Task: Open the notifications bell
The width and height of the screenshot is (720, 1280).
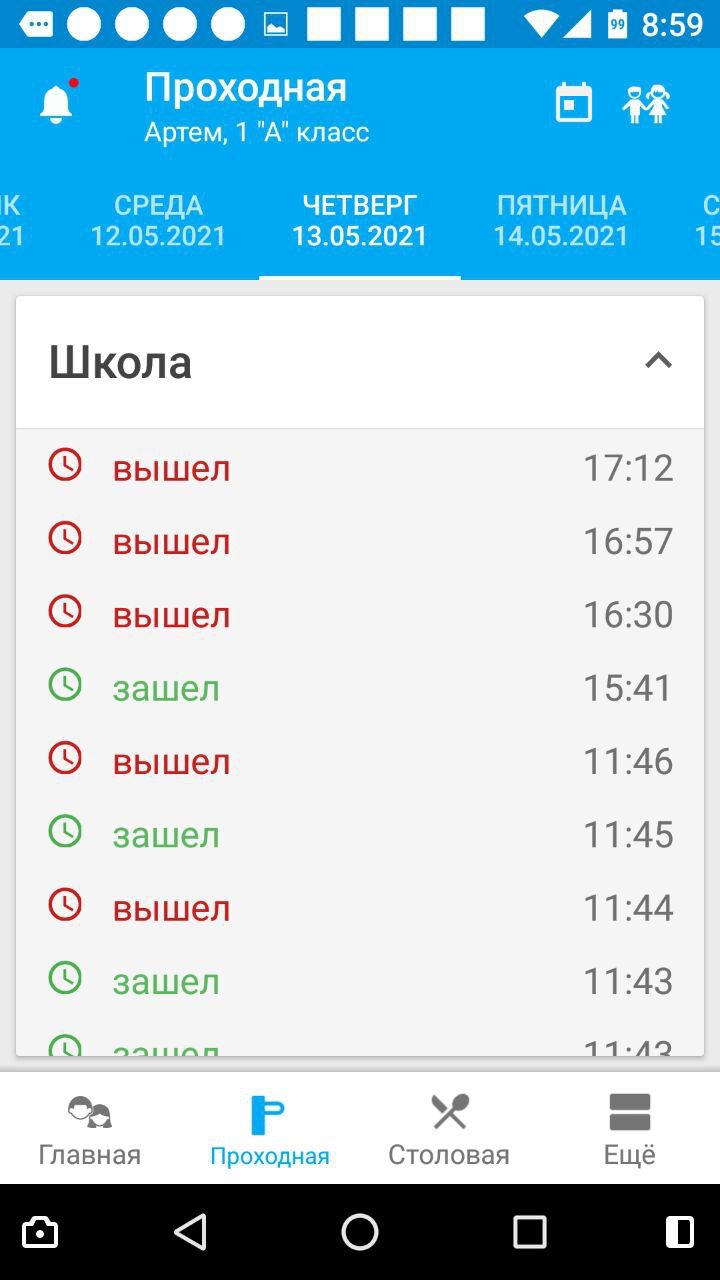Action: point(57,103)
